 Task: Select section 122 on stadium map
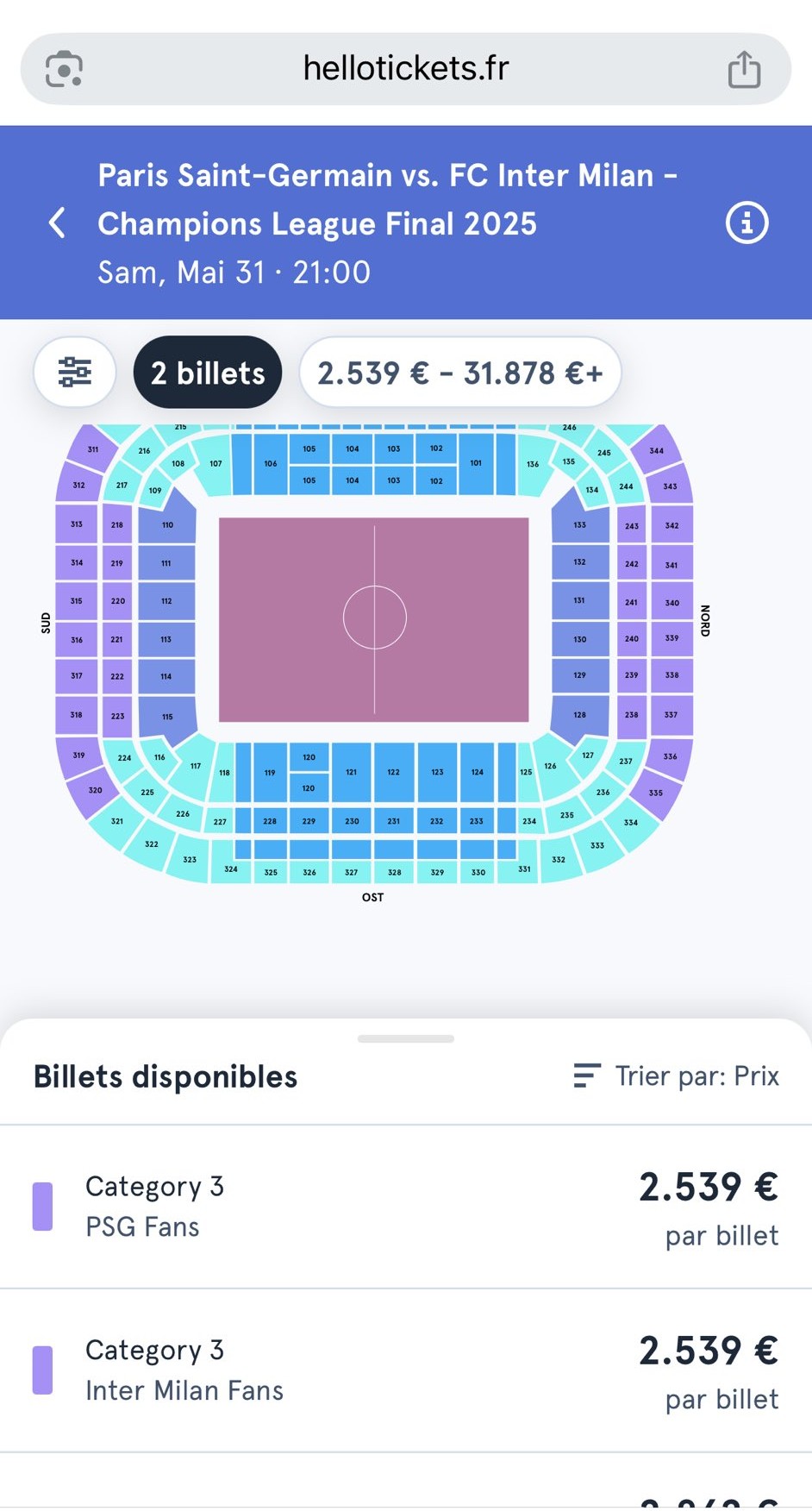[393, 772]
